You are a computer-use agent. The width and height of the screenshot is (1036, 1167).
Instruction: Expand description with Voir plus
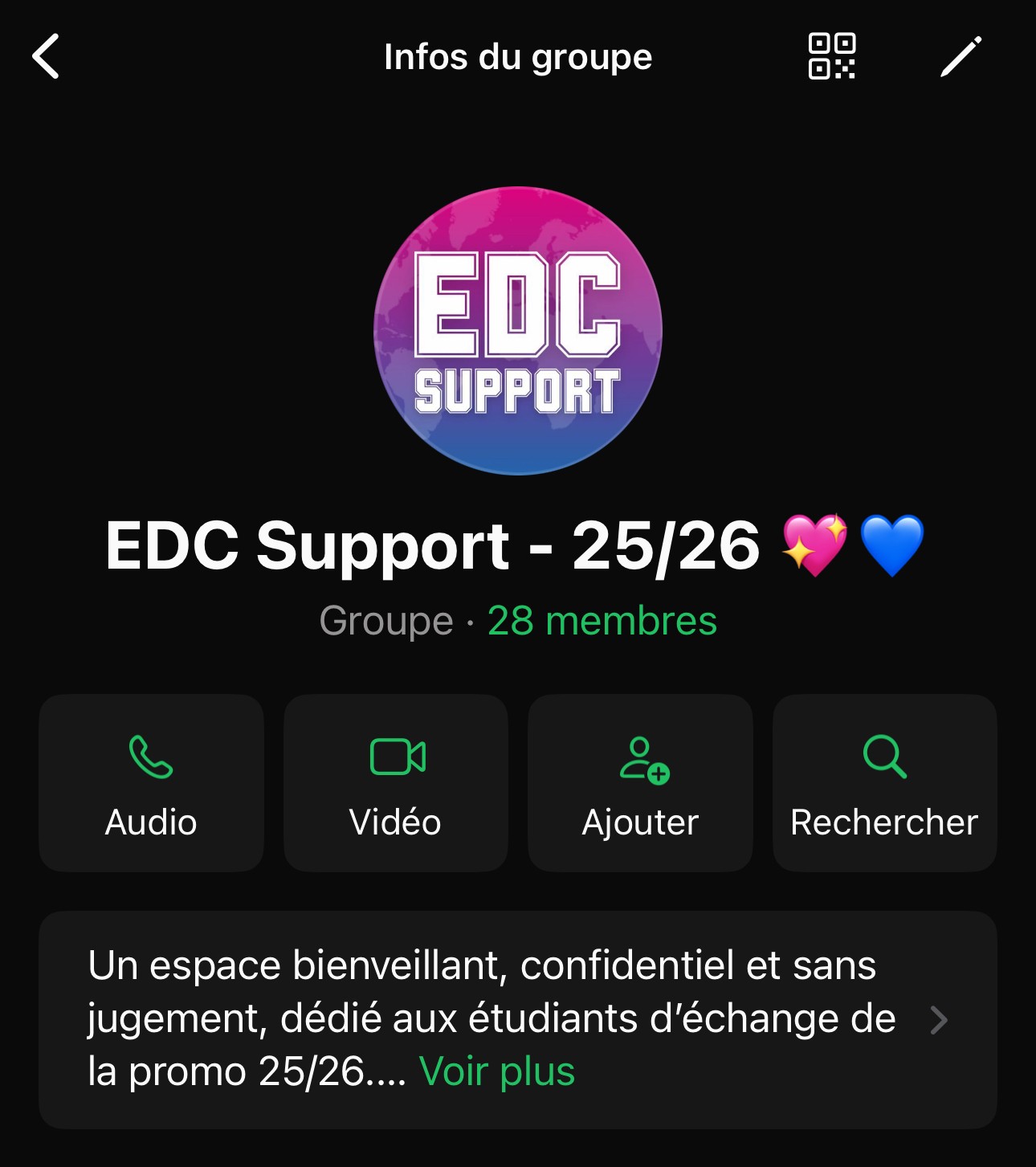point(497,1071)
